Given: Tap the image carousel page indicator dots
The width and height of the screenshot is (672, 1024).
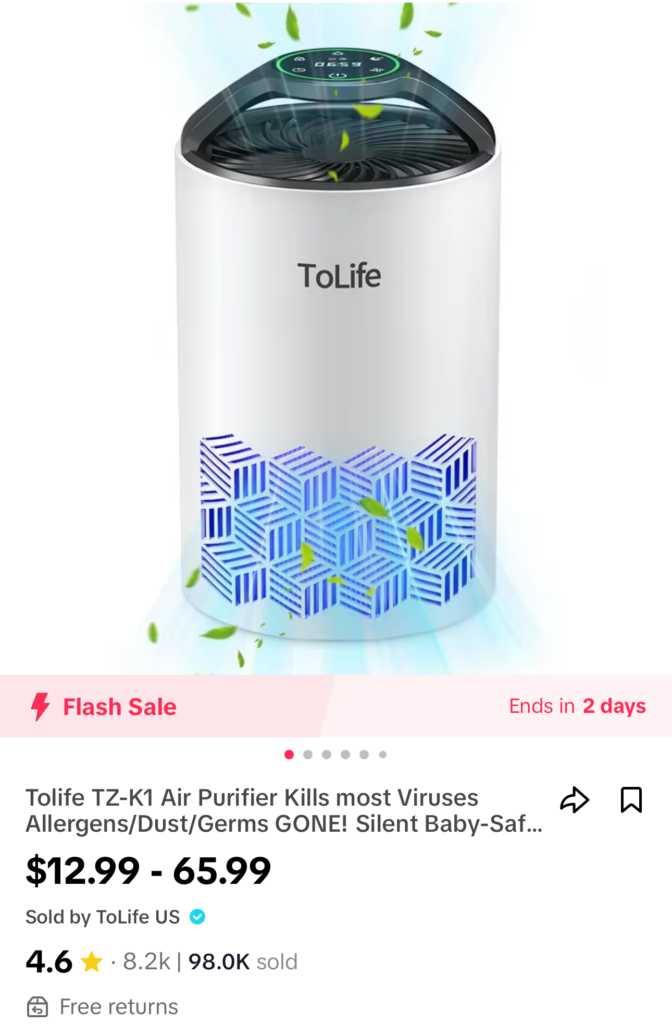Looking at the screenshot, I should (x=336, y=755).
